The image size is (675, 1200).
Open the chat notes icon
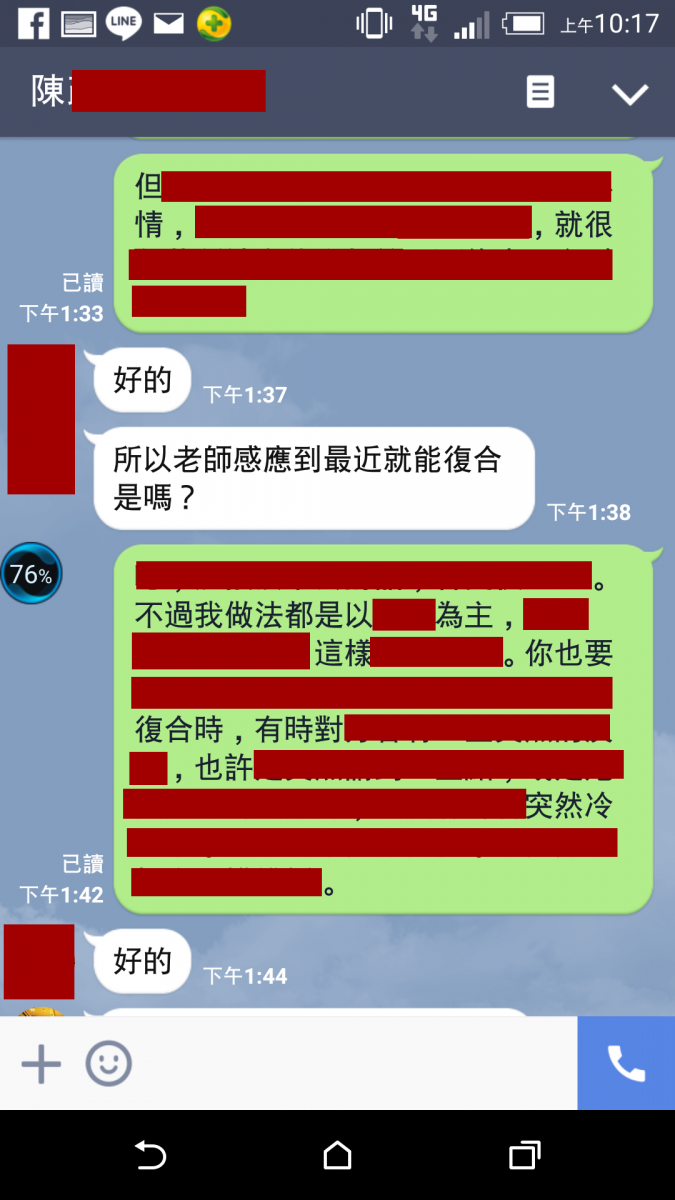click(540, 93)
